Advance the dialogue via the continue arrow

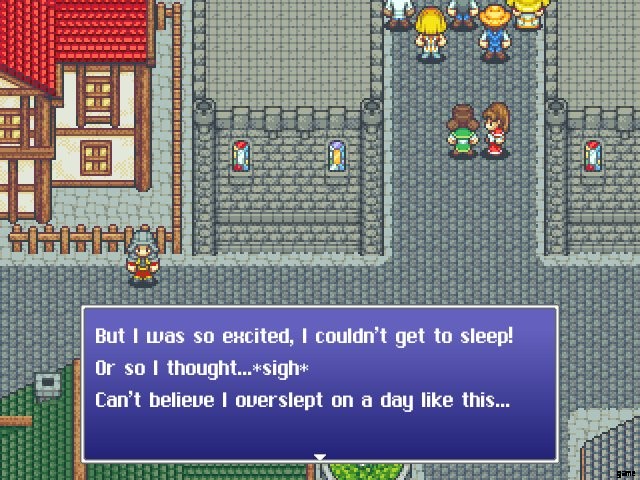320,457
